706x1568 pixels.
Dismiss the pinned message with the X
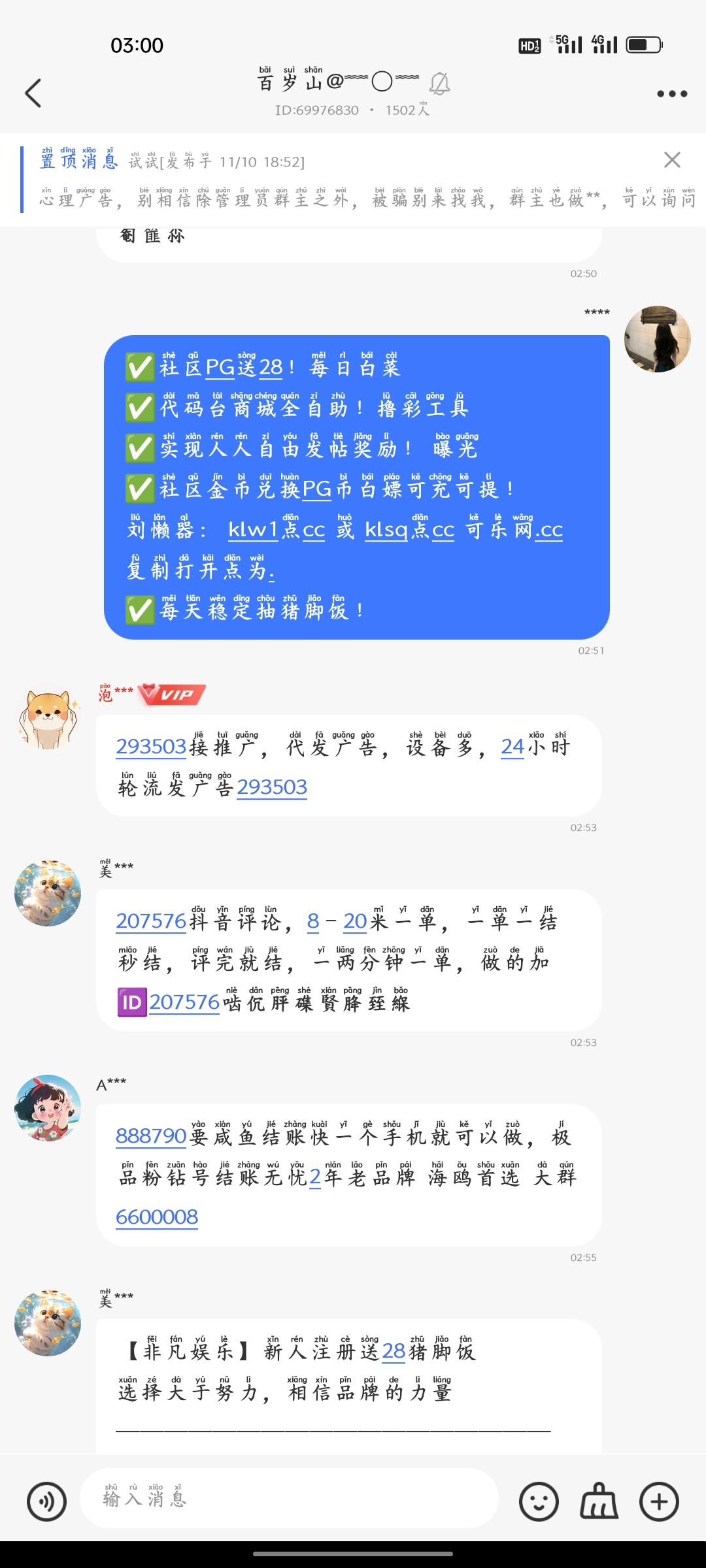point(672,159)
